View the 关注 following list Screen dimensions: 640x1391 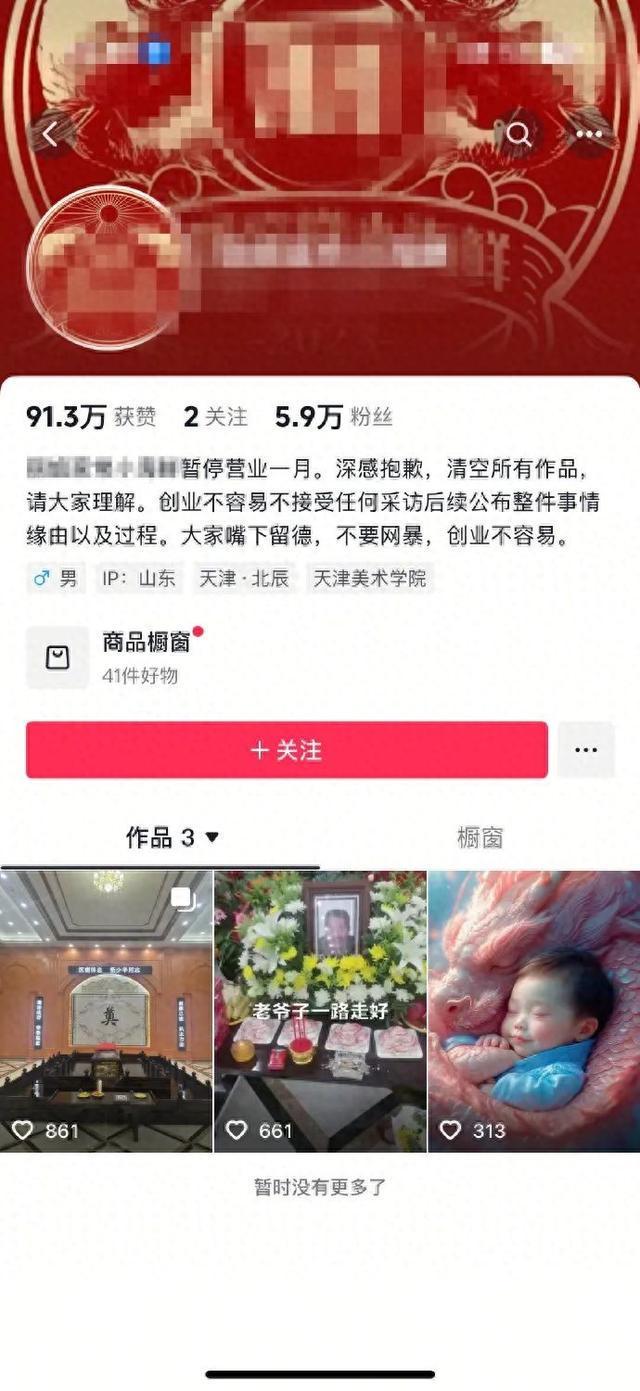tap(216, 417)
